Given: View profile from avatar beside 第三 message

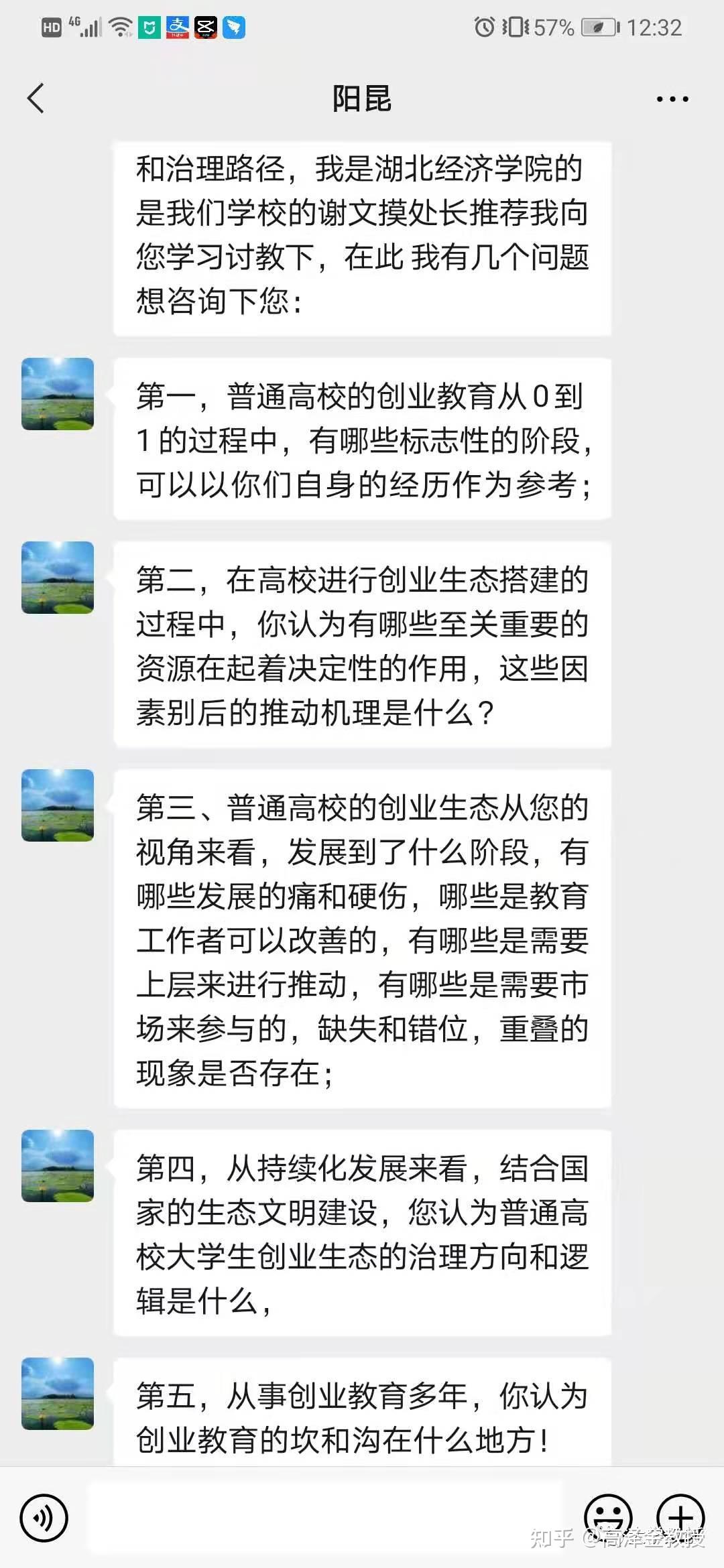Looking at the screenshot, I should point(58,805).
